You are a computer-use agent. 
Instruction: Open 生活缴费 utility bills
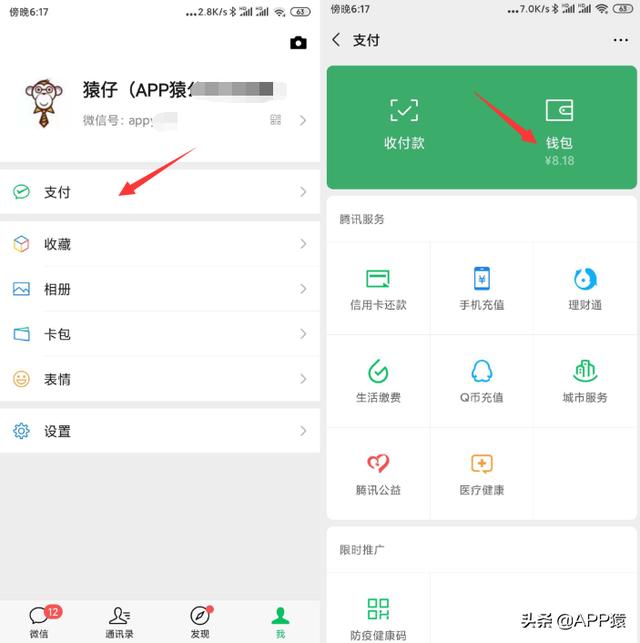click(x=378, y=381)
